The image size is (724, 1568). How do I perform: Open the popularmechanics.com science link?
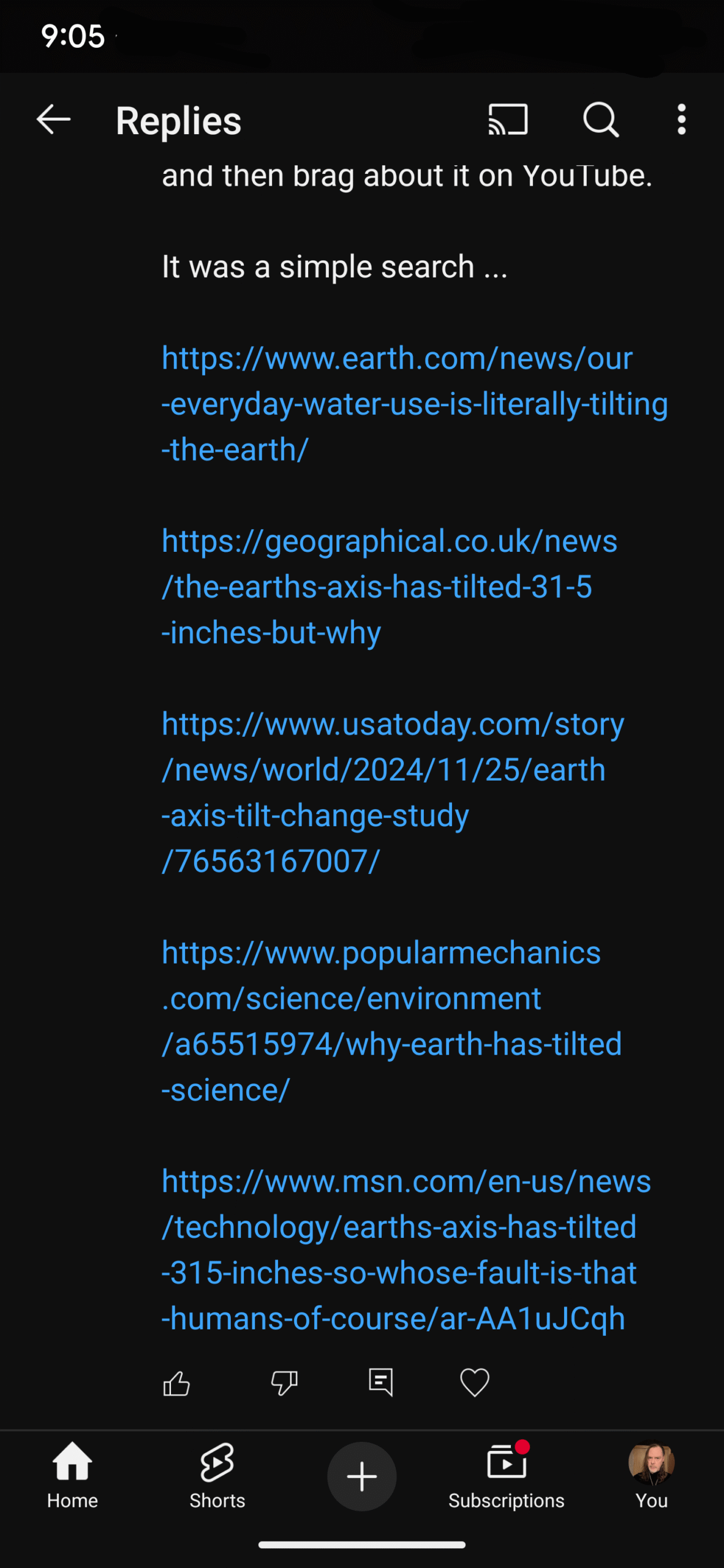pyautogui.click(x=392, y=1021)
